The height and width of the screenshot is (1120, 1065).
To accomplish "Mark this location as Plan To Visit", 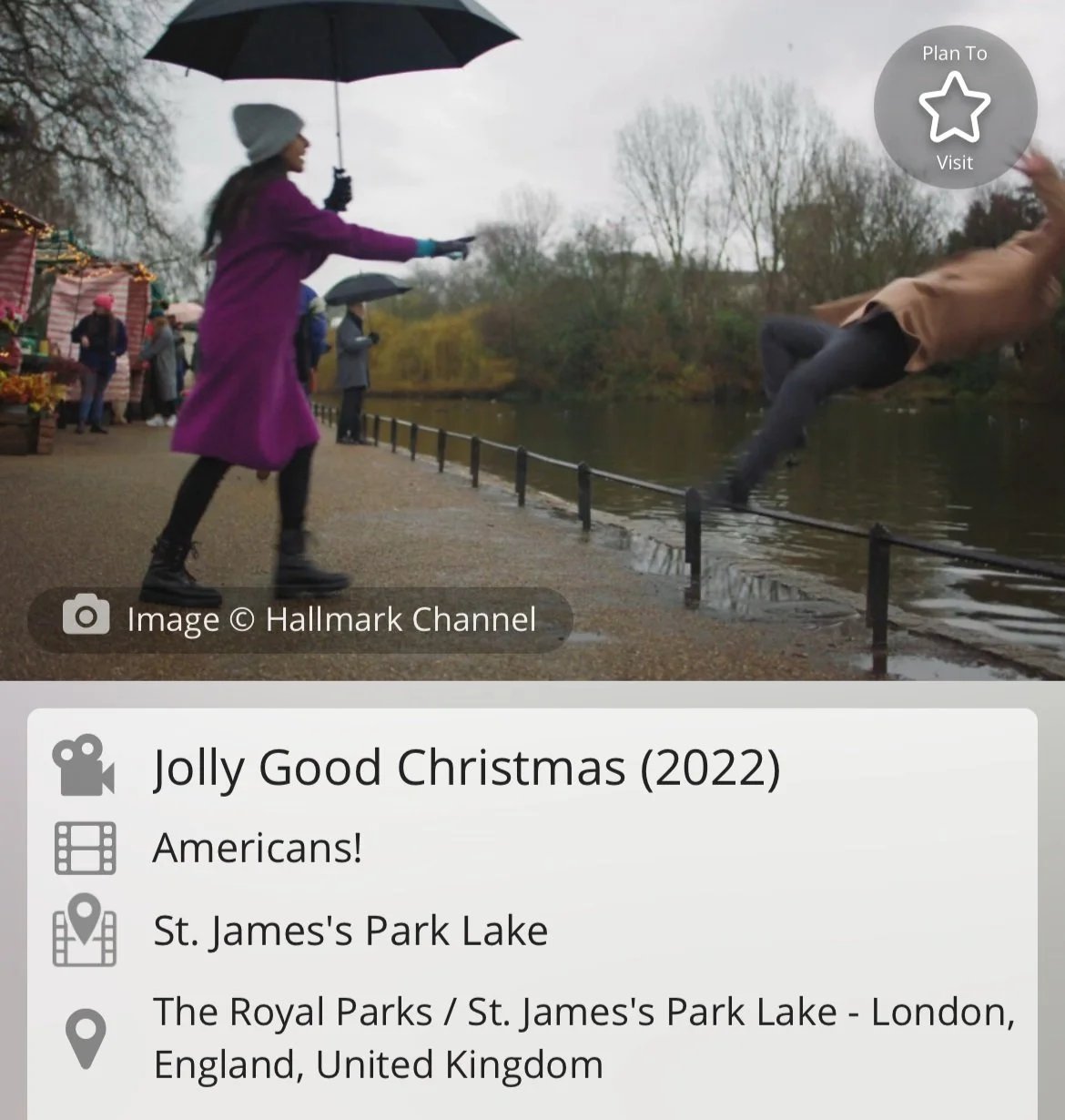I will coord(954,107).
